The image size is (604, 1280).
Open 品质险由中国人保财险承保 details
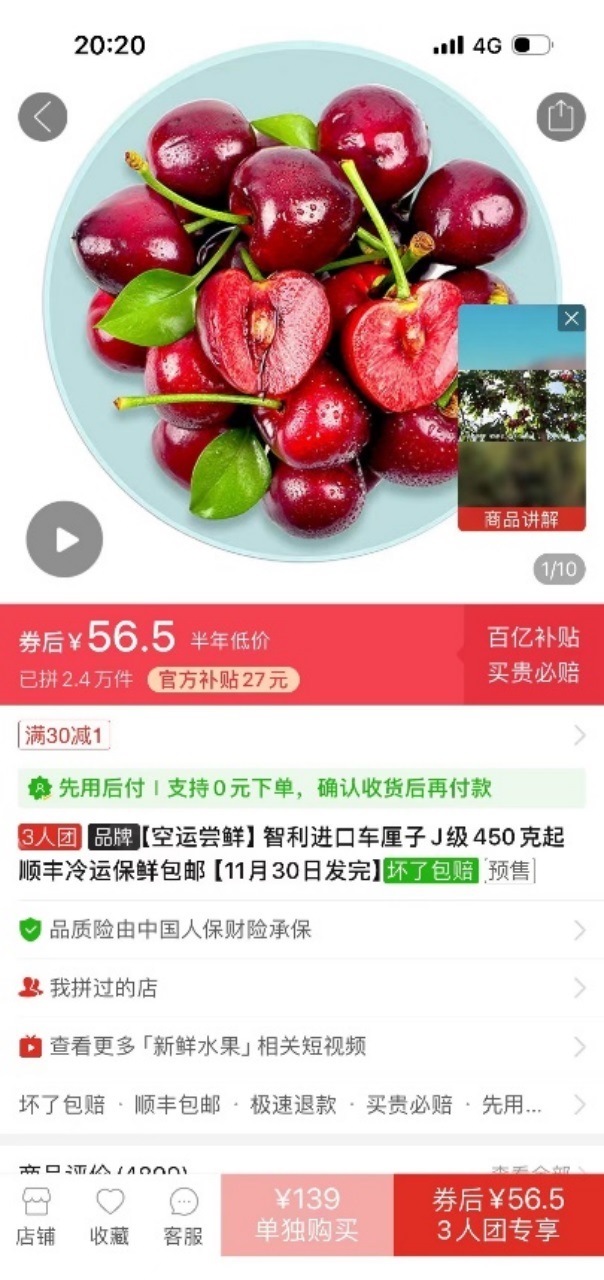(302, 930)
